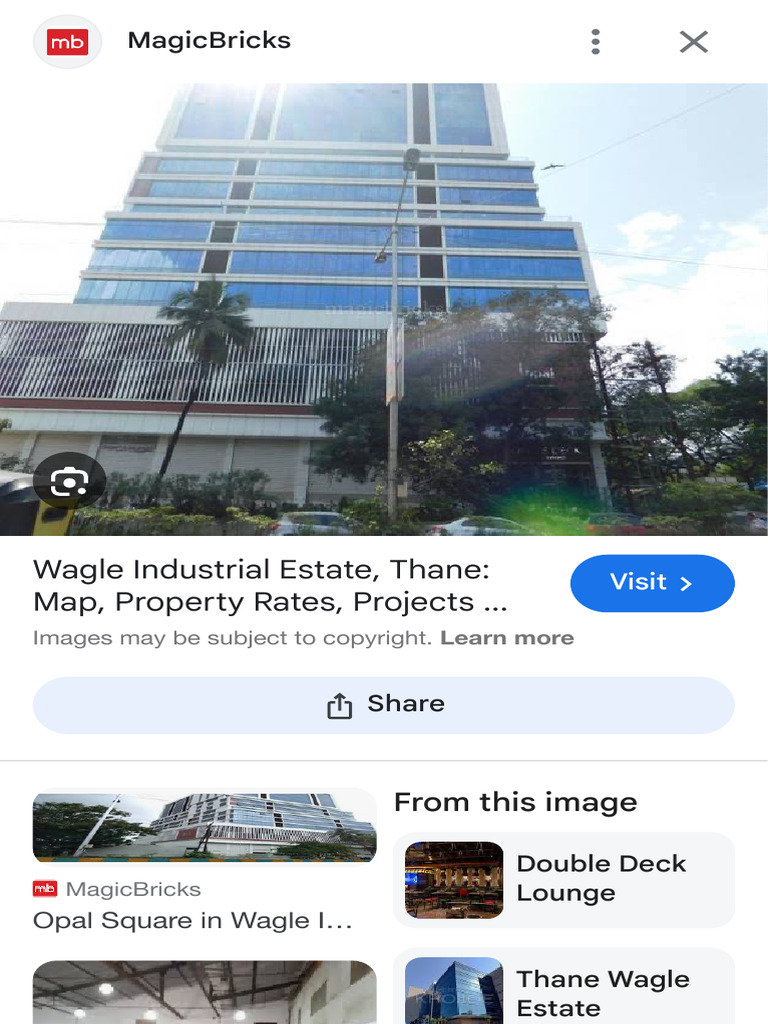The width and height of the screenshot is (768, 1024).
Task: Visit the MagicBricks page
Action: [652, 583]
